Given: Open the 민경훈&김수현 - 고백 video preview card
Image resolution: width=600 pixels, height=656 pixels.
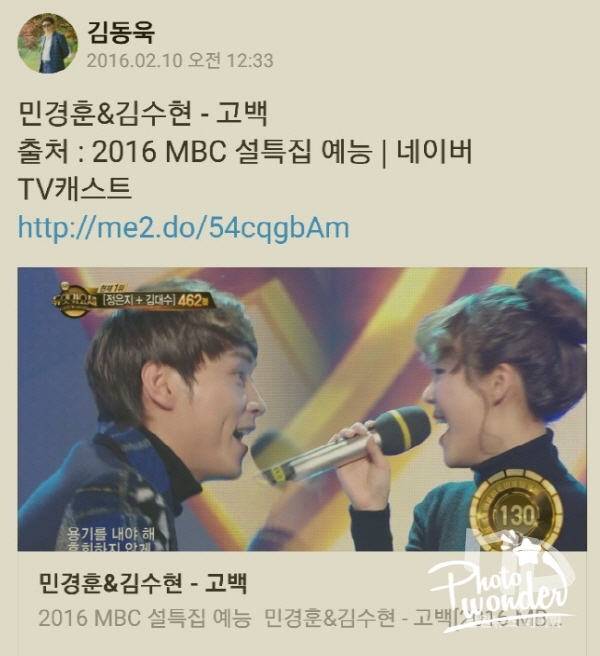Looking at the screenshot, I should 300,410.
